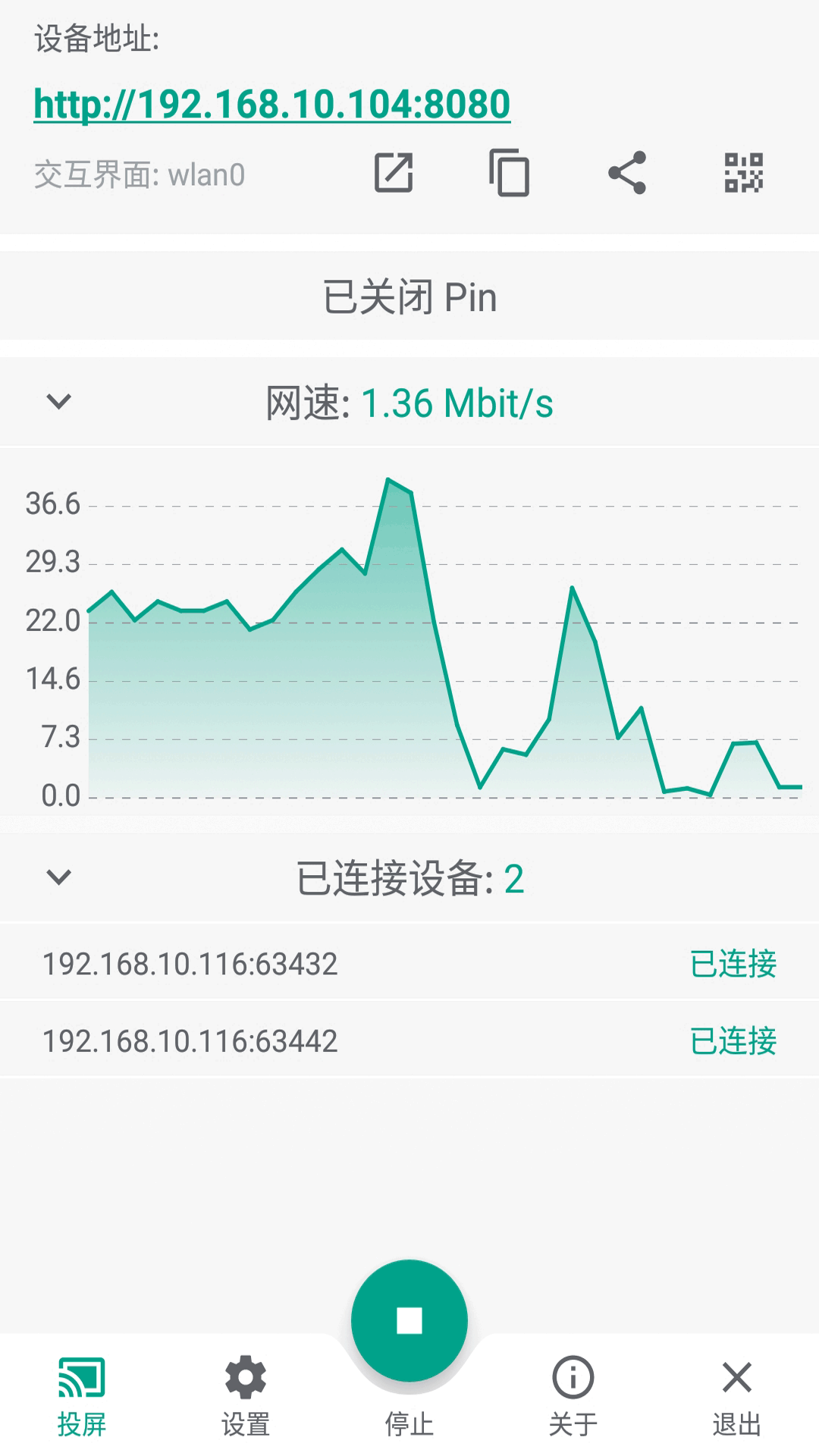Screen dimensions: 819x1456
Task: Copy the device address to clipboard
Action: pyautogui.click(x=510, y=173)
